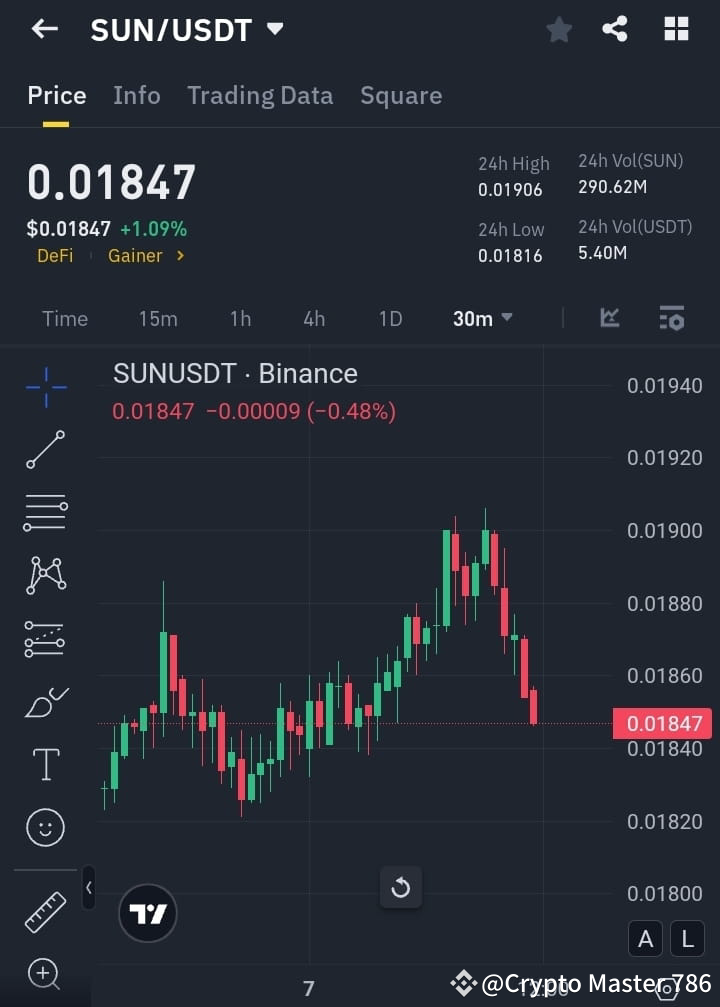Open the chart settings panel icon

point(671,318)
